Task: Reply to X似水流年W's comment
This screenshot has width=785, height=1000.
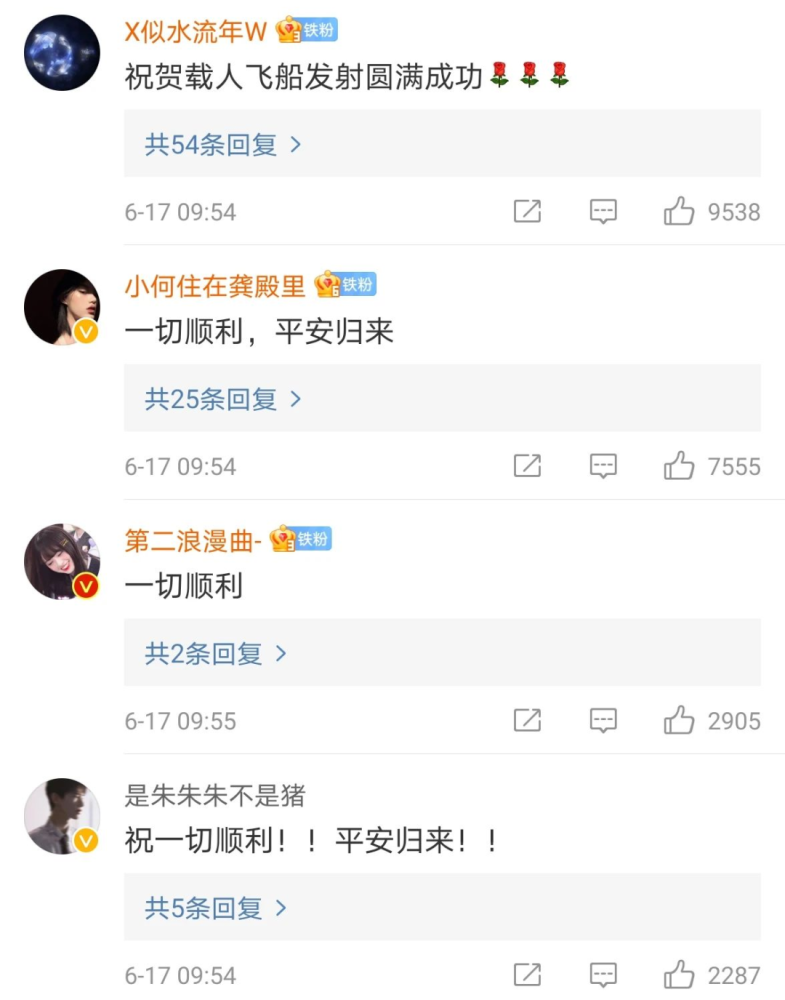Action: click(603, 211)
